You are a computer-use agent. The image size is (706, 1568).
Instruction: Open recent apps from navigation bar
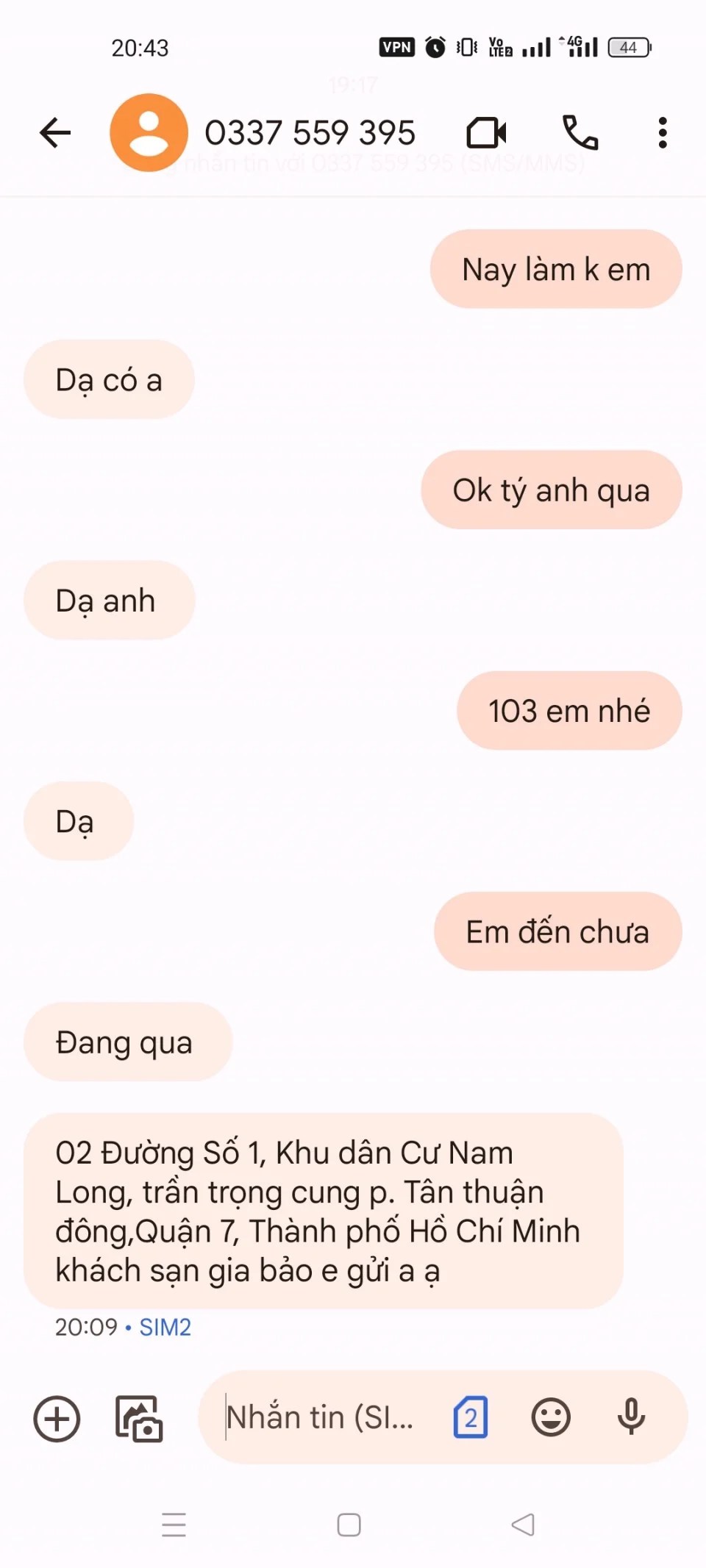[174, 1525]
